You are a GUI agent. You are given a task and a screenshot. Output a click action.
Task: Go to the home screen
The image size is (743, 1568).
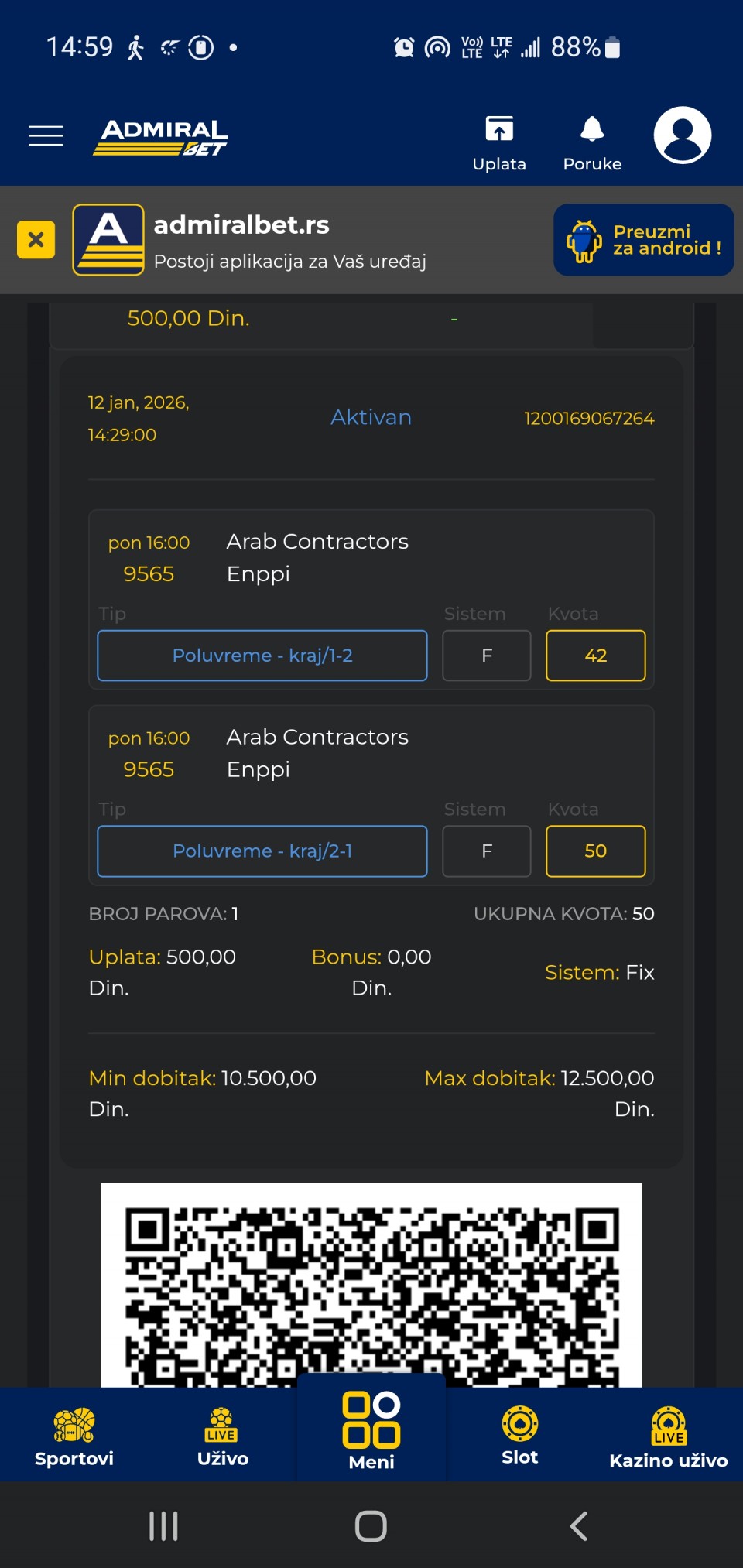pyautogui.click(x=371, y=1526)
